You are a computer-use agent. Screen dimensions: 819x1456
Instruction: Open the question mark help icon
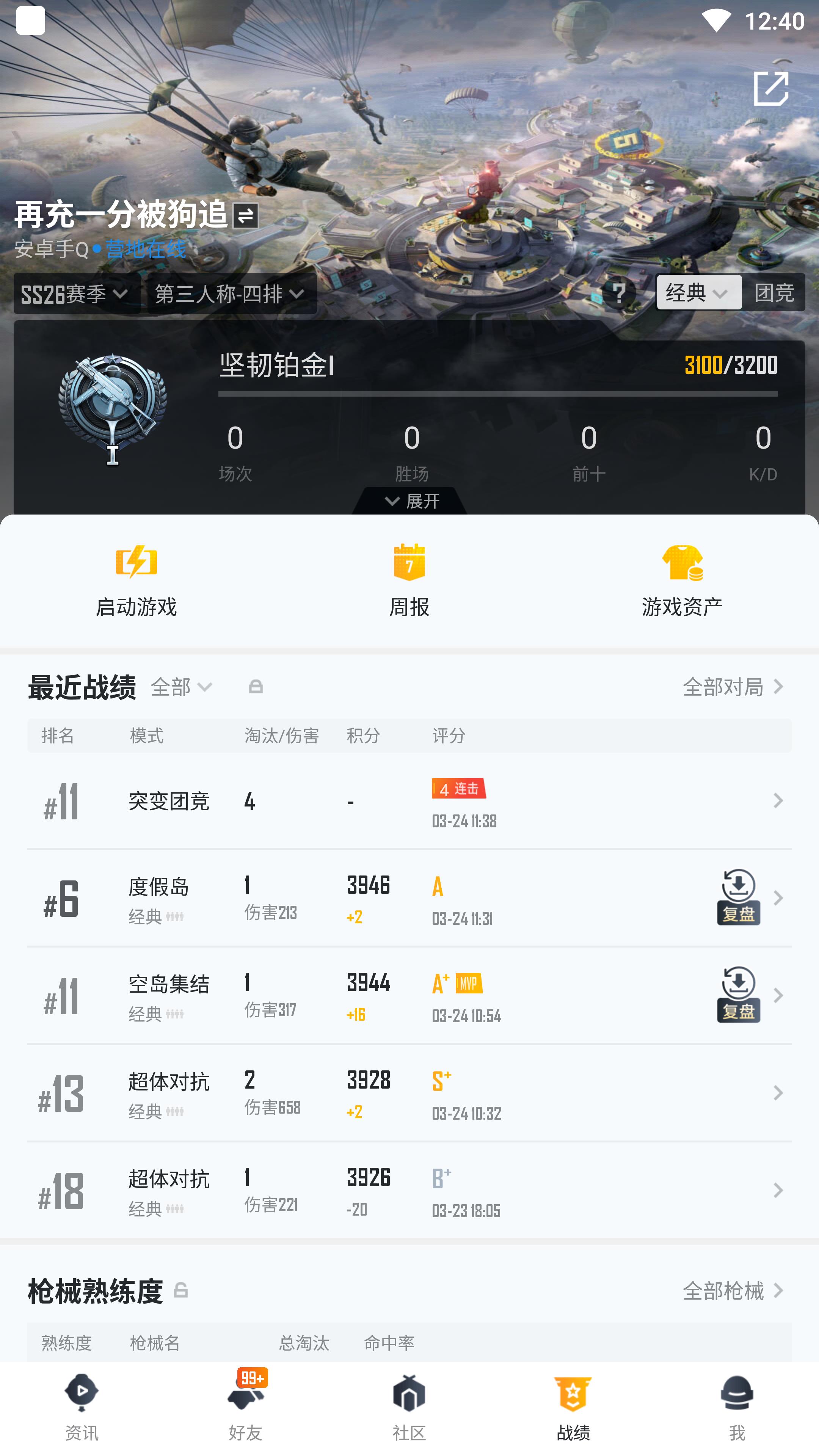pos(619,293)
